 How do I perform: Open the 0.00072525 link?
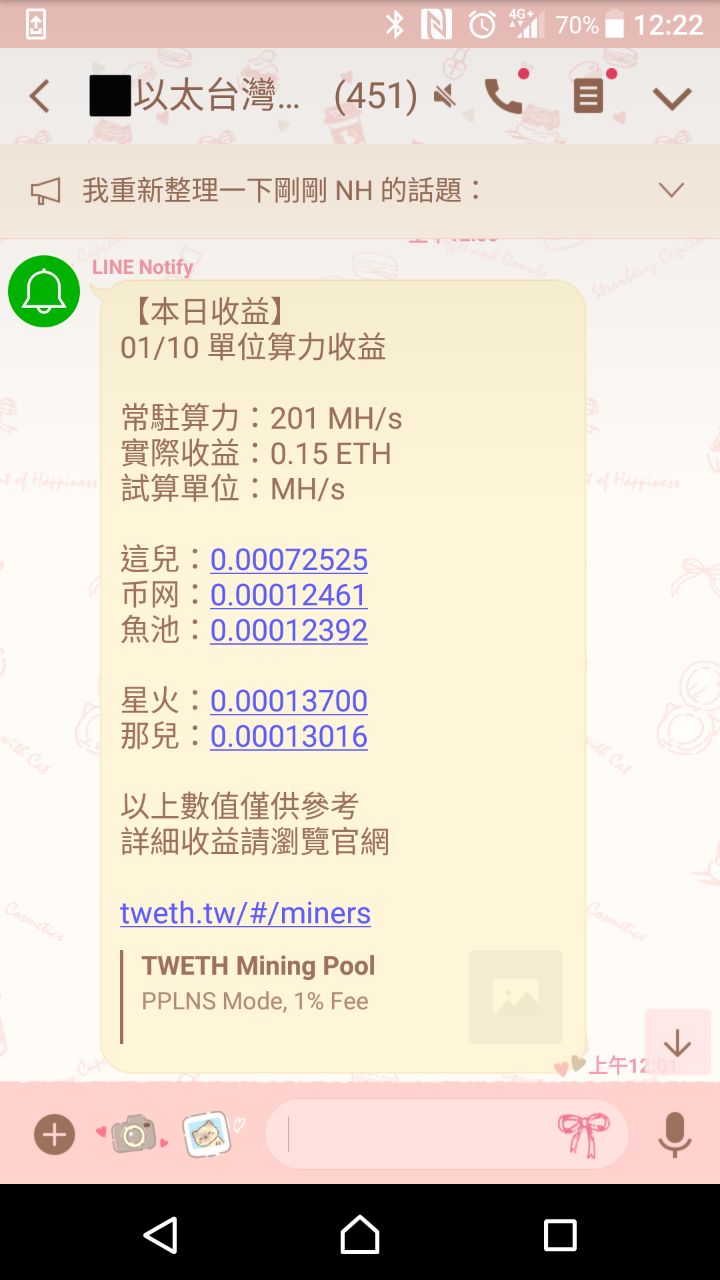tap(289, 559)
